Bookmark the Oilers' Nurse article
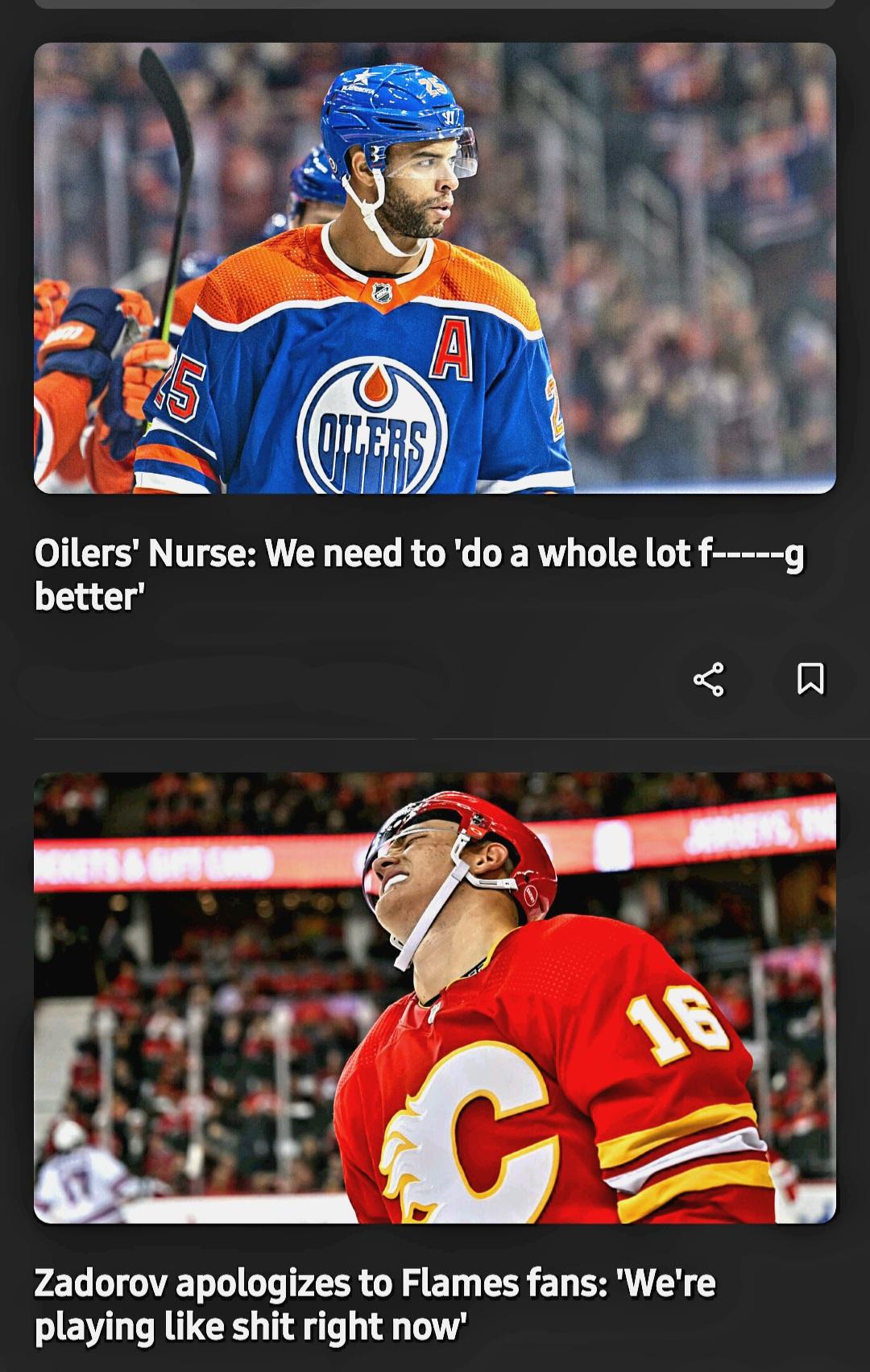Image resolution: width=870 pixels, height=1372 pixels. 810,678
